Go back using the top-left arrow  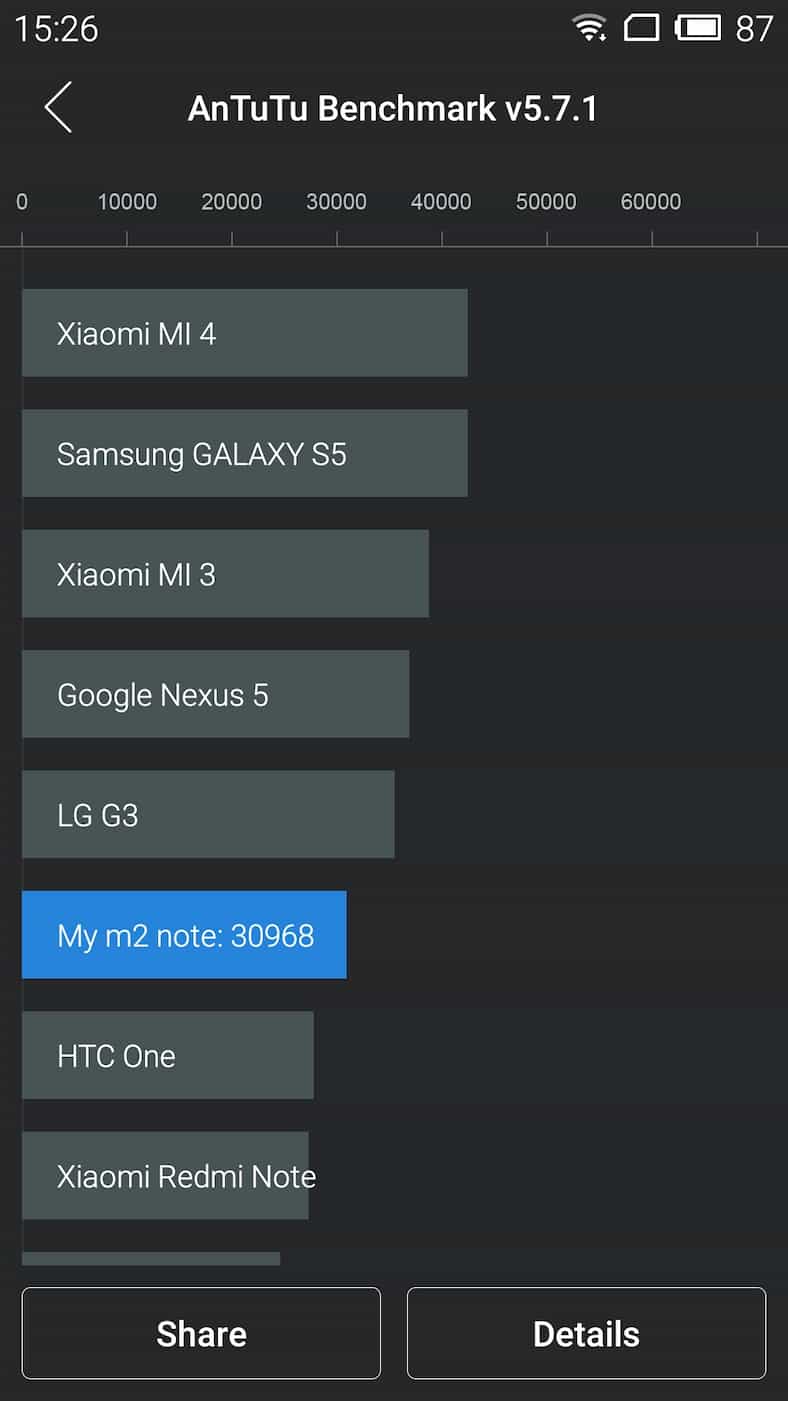58,107
